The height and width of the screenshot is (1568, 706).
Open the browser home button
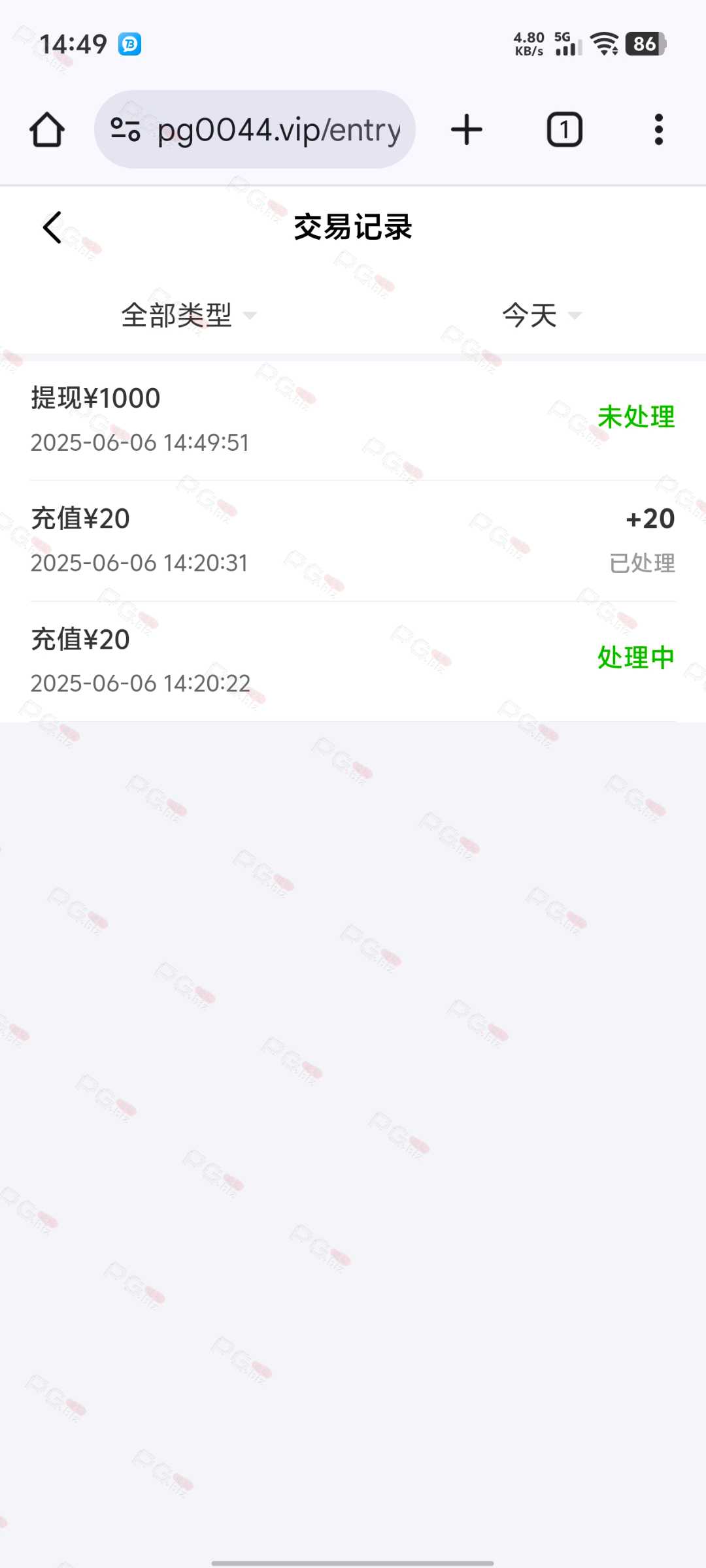pyautogui.click(x=47, y=129)
